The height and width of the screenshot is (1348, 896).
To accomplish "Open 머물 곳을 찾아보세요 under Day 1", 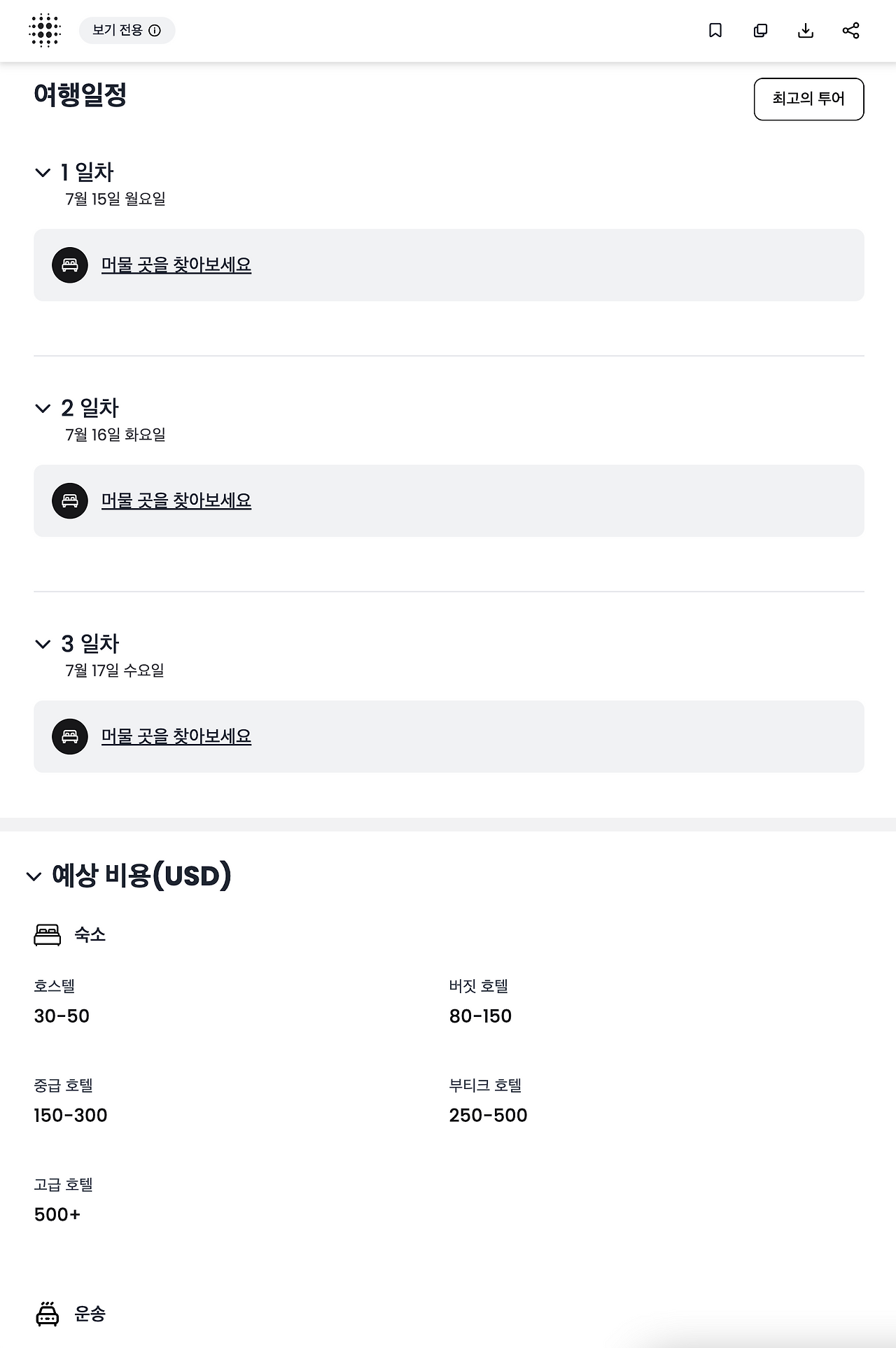I will (x=175, y=266).
